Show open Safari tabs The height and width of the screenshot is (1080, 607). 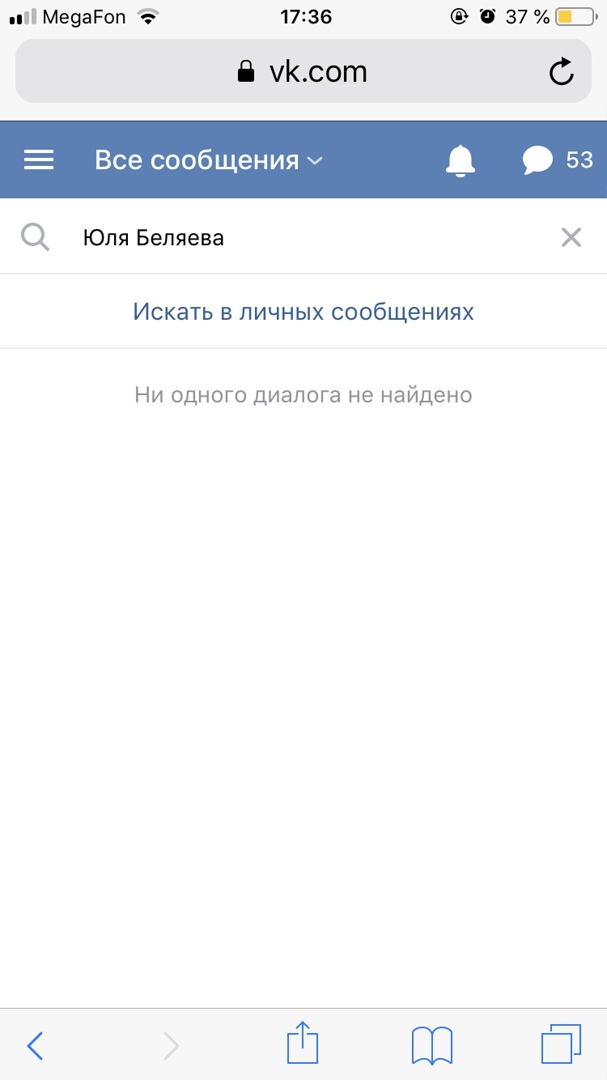561,1045
